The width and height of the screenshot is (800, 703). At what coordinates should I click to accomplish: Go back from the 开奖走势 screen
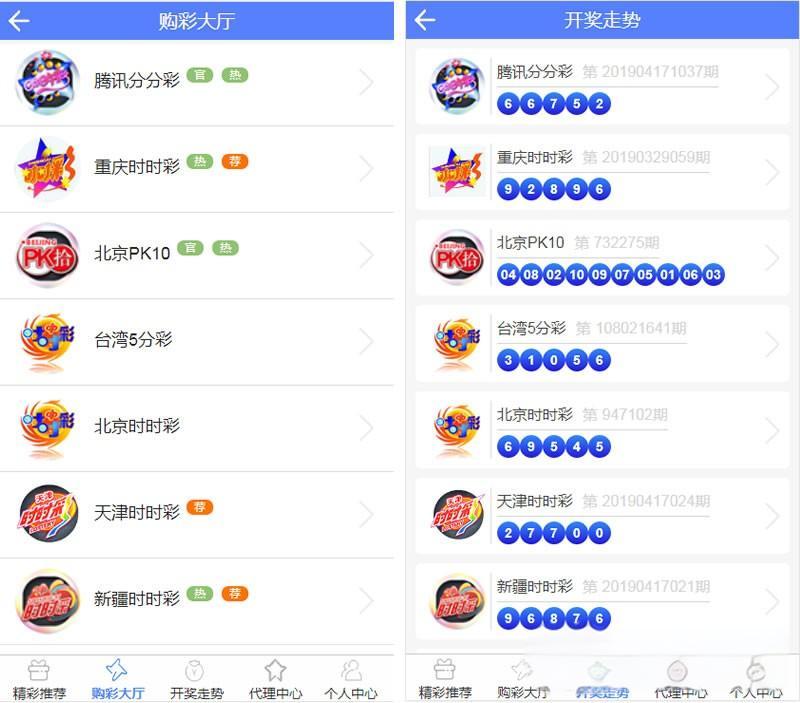(x=425, y=20)
